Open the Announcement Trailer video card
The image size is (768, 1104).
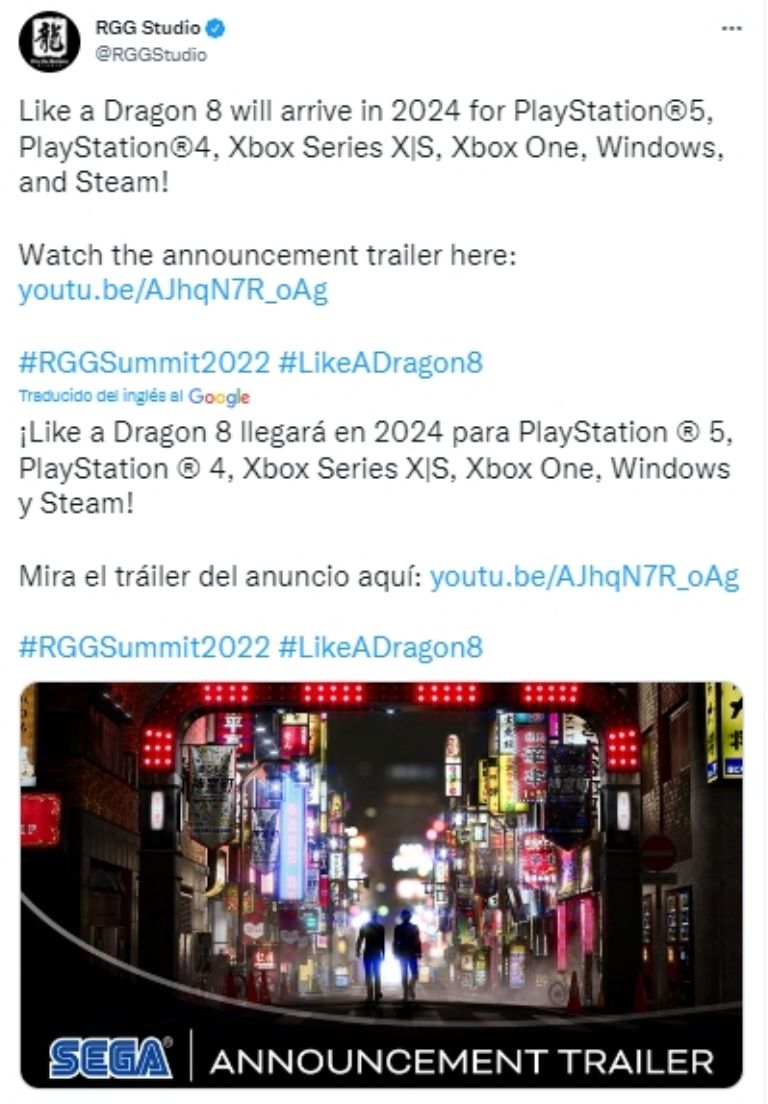click(381, 884)
